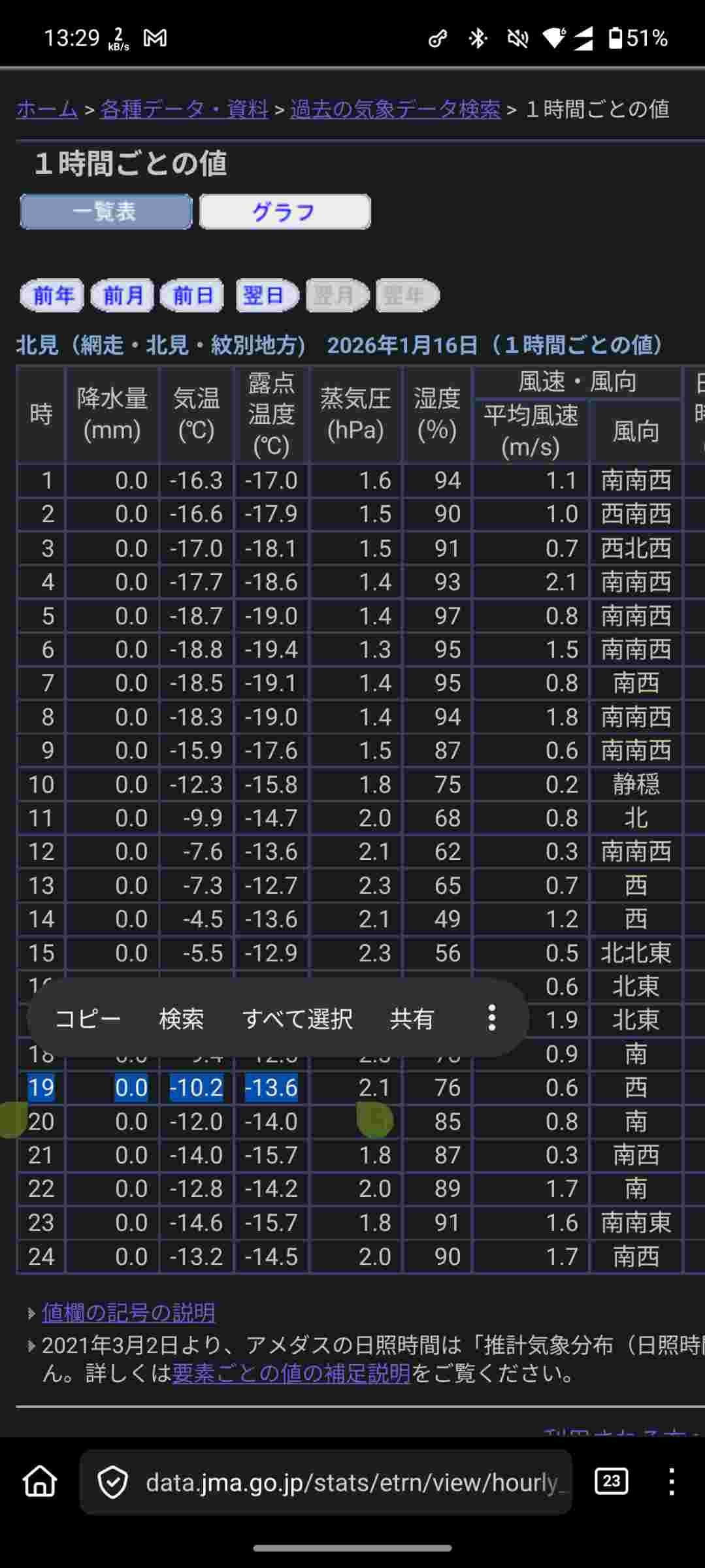Open the 値欄の記号の説明 link
This screenshot has height=1568, width=705.
(129, 1313)
